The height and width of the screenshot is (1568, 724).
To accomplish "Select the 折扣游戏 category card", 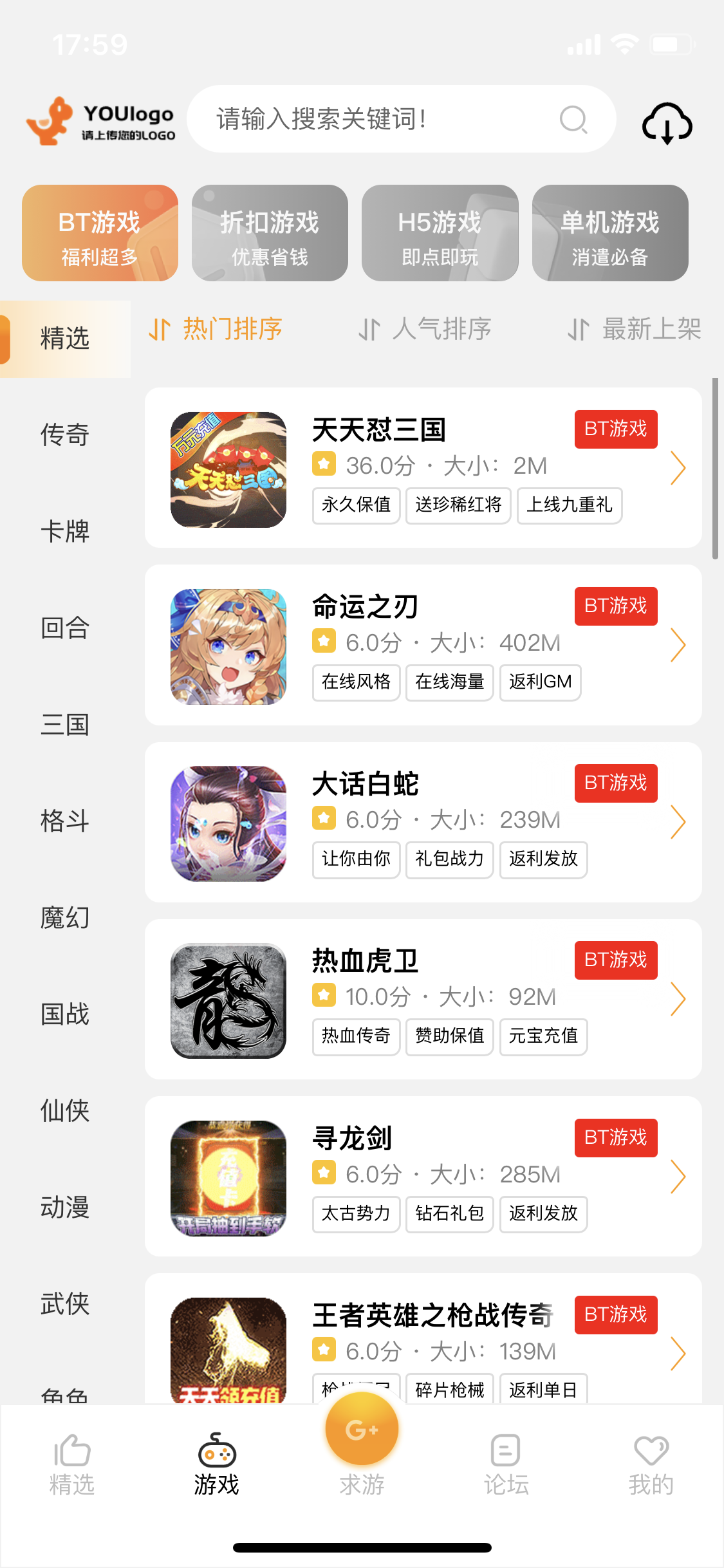I will tap(270, 233).
